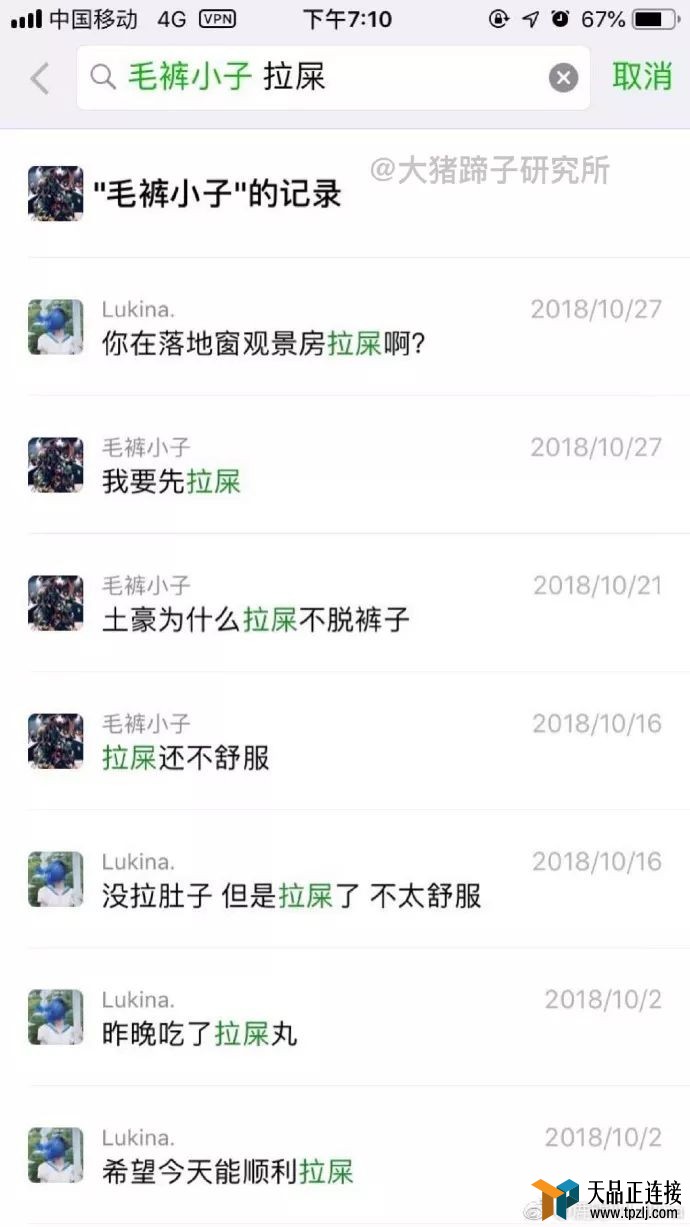Image resolution: width=690 pixels, height=1227 pixels.
Task: Clear the search text
Action: (x=563, y=77)
